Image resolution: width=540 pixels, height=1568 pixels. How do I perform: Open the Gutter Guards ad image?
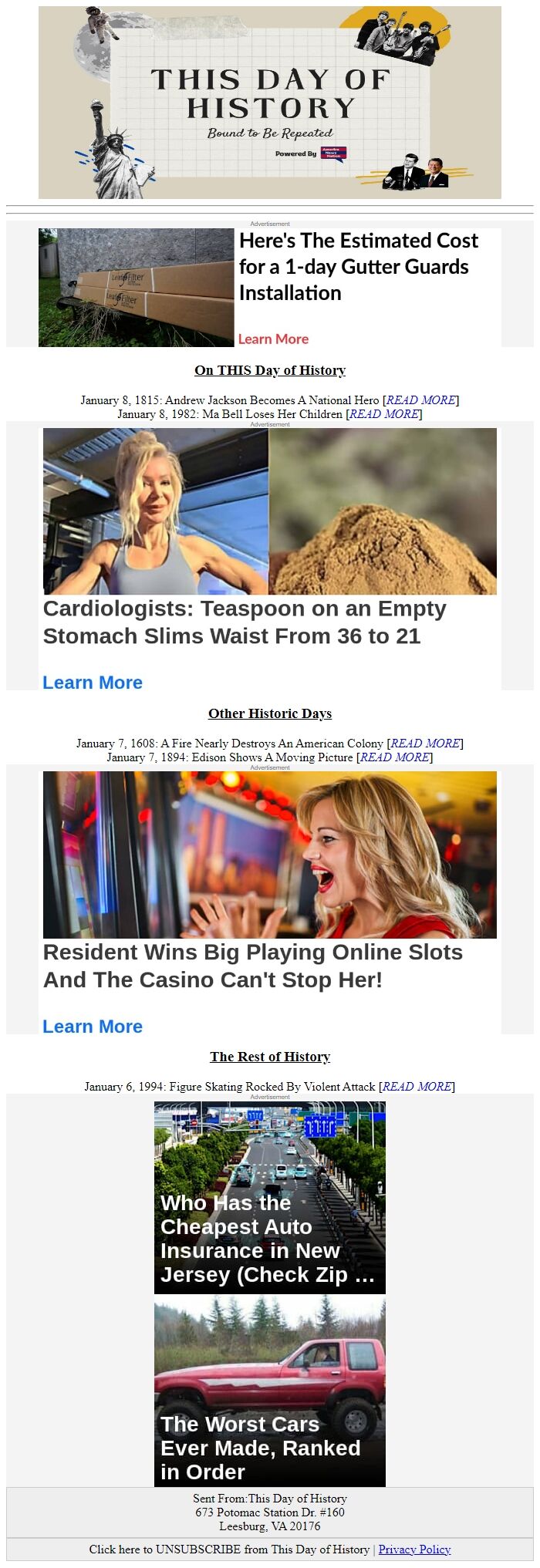(136, 288)
